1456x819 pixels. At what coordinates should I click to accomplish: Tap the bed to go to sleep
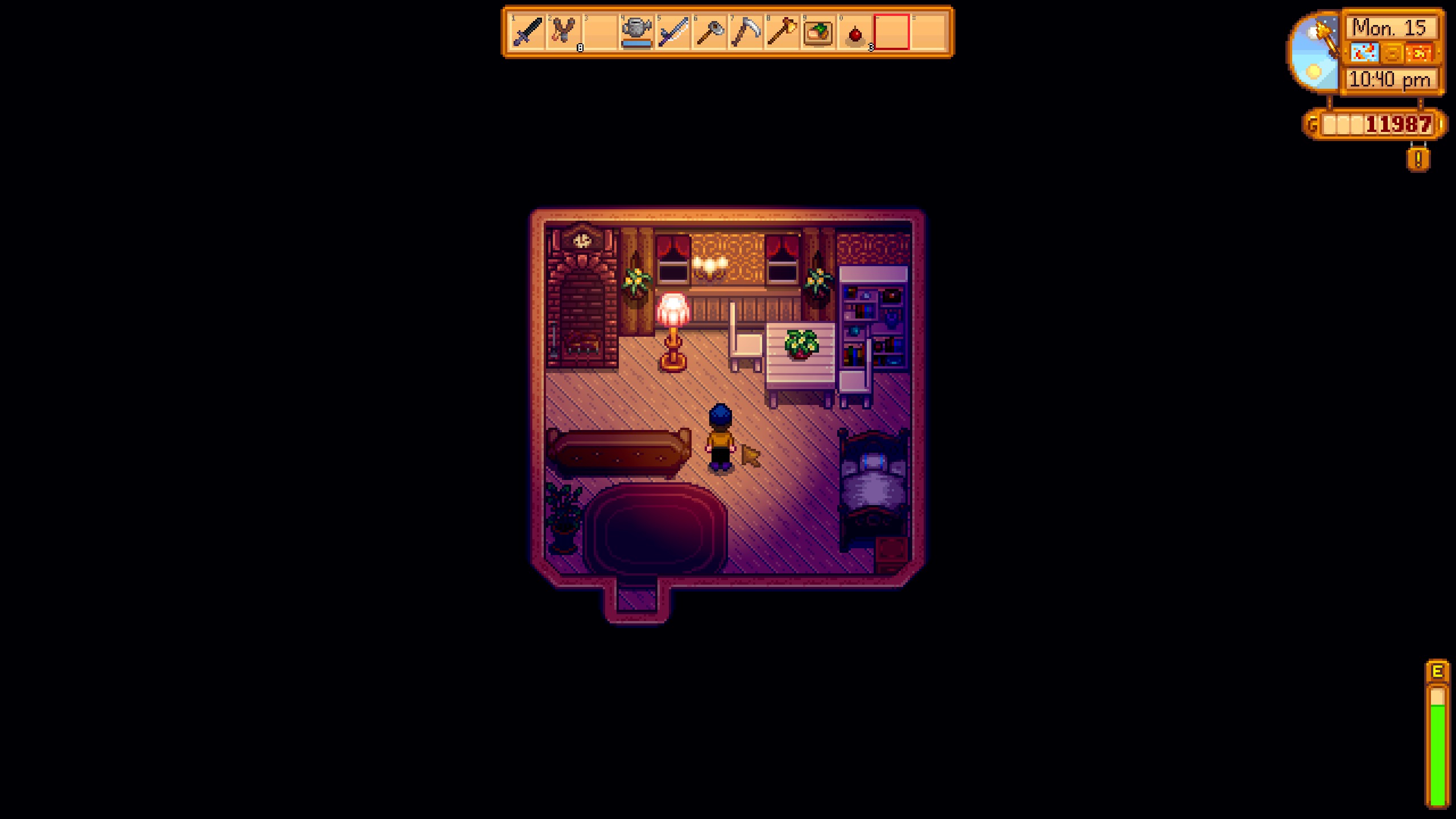click(873, 489)
